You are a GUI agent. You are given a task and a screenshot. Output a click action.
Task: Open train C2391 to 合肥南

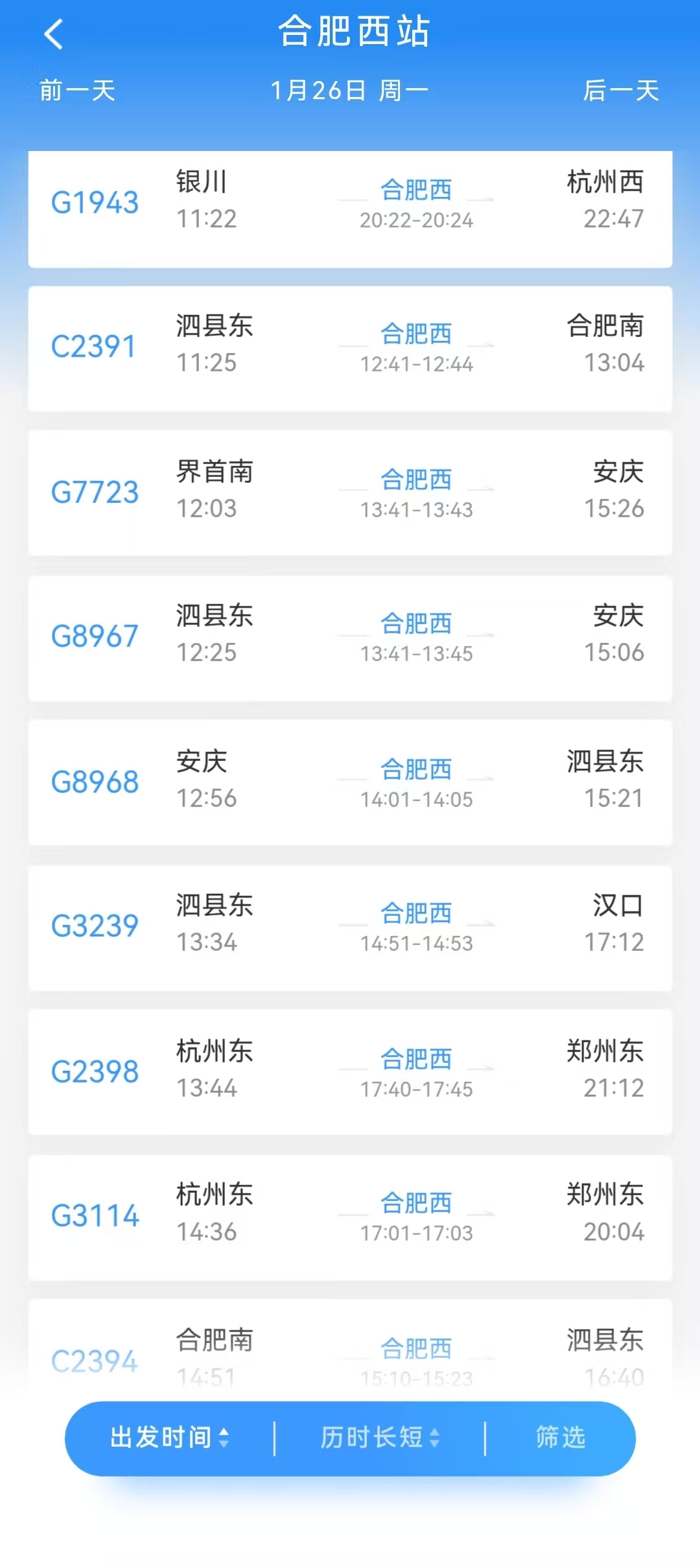pos(350,348)
